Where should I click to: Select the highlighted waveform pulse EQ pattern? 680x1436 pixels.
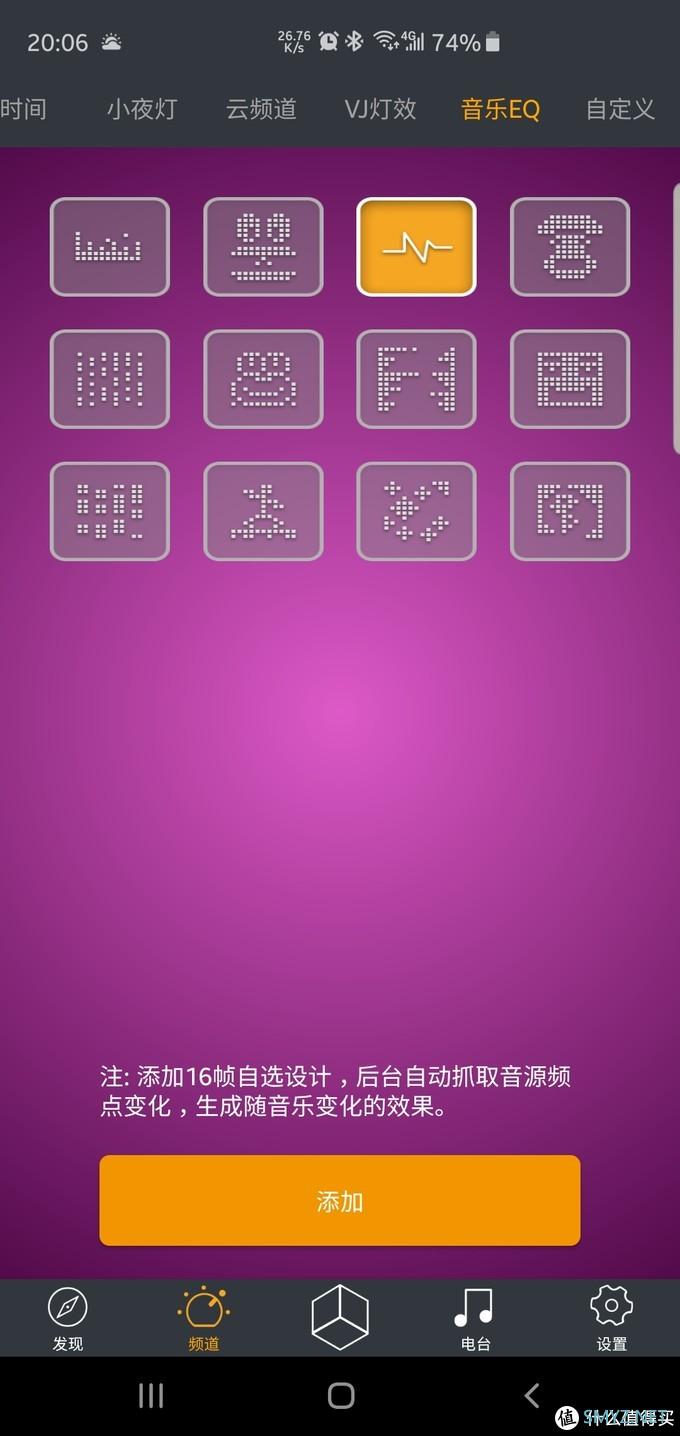[x=416, y=247]
